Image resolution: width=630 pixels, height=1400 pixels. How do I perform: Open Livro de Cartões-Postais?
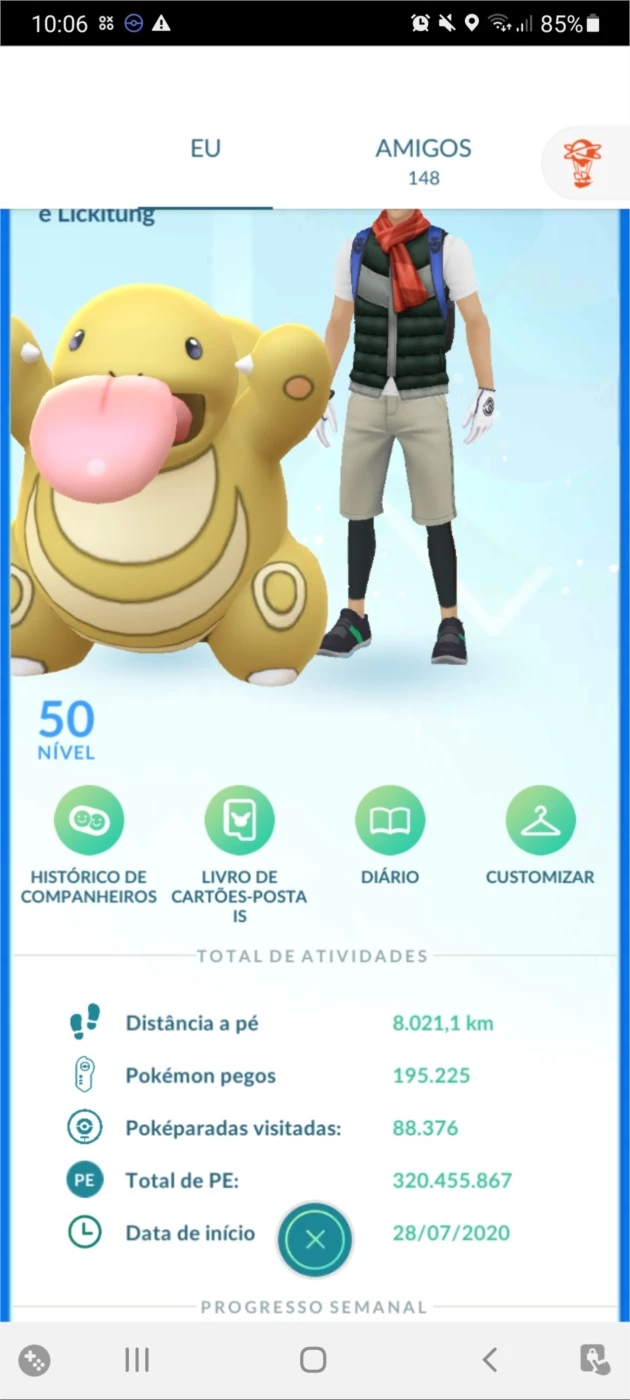(x=239, y=821)
